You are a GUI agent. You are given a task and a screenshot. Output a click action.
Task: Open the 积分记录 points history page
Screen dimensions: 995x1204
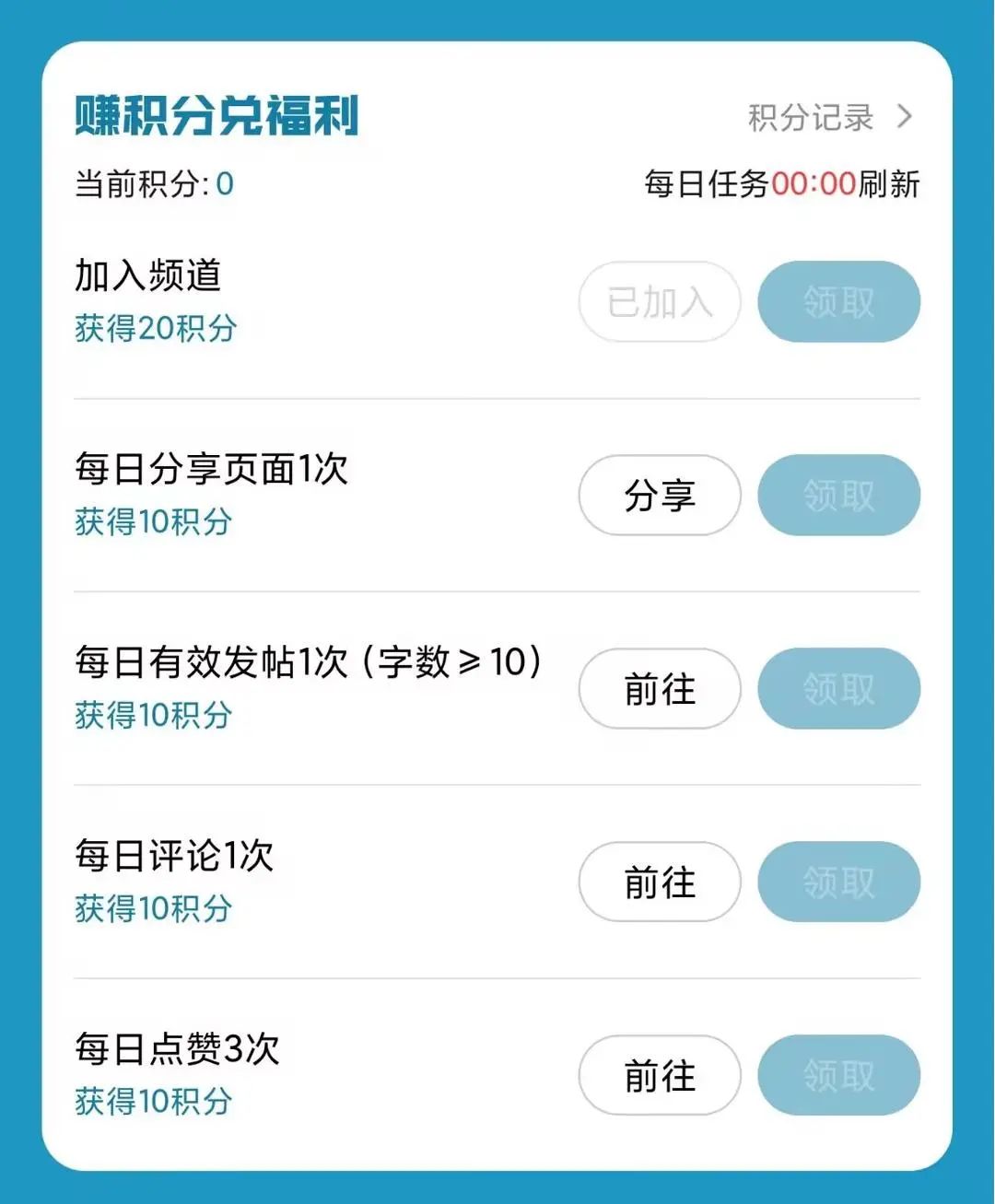click(x=809, y=118)
